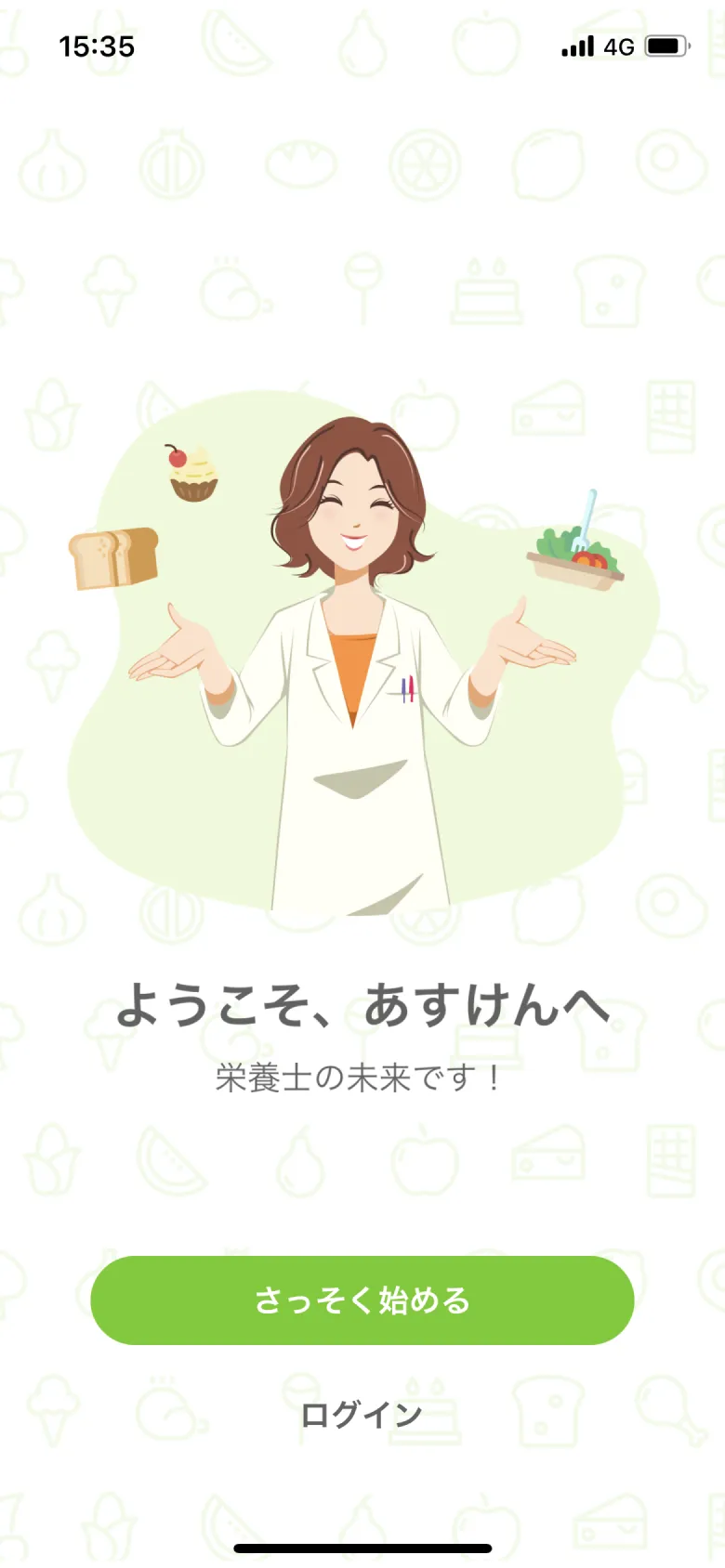
Task: Tap the cheese wedge background icon
Action: point(548,409)
